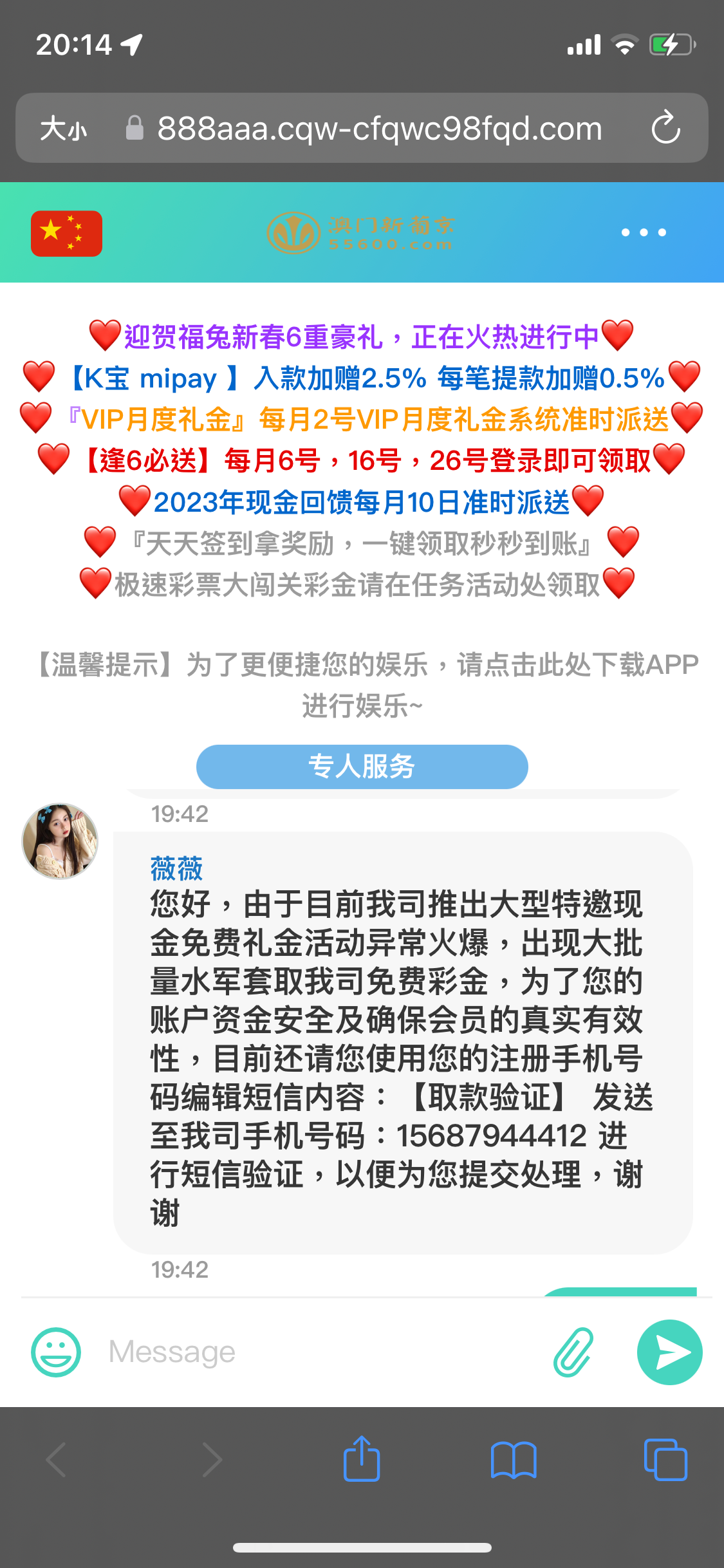
Task: Tap the 专人服务 button
Action: point(362,767)
